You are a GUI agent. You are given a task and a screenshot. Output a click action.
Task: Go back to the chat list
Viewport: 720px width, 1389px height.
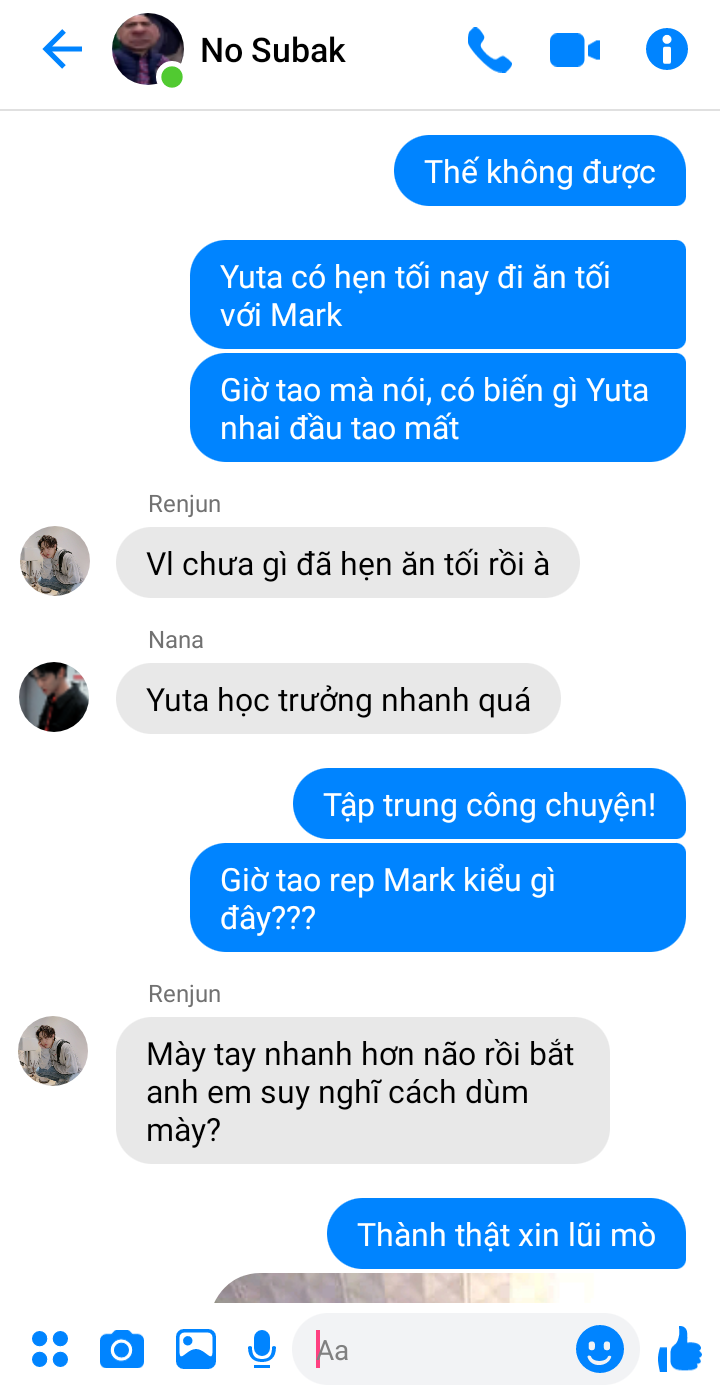coord(62,50)
